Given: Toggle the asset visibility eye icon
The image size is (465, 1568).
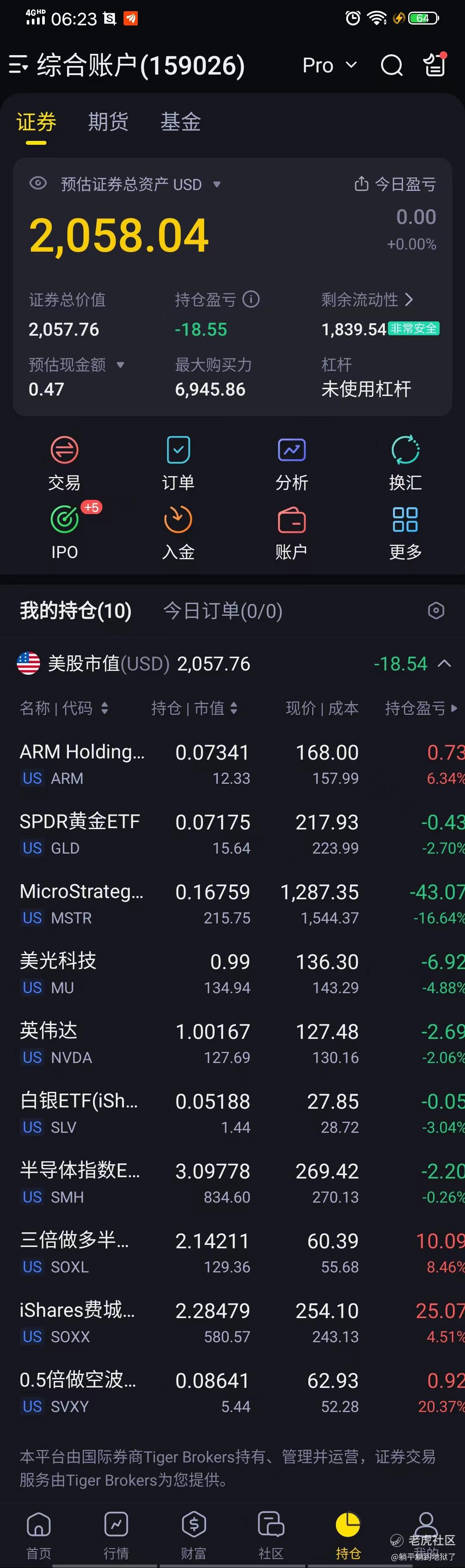Looking at the screenshot, I should (x=38, y=183).
